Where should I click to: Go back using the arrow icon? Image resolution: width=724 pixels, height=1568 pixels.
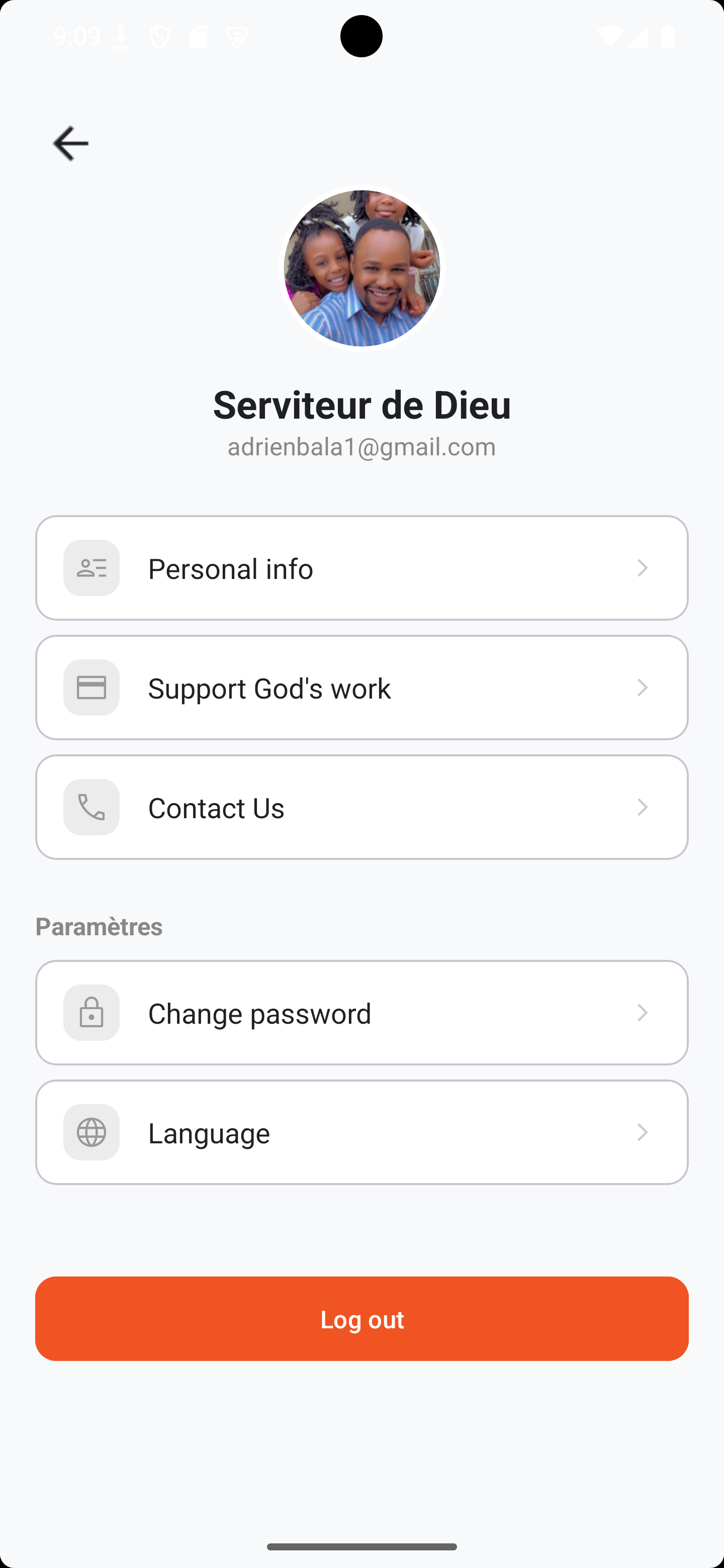[x=70, y=144]
